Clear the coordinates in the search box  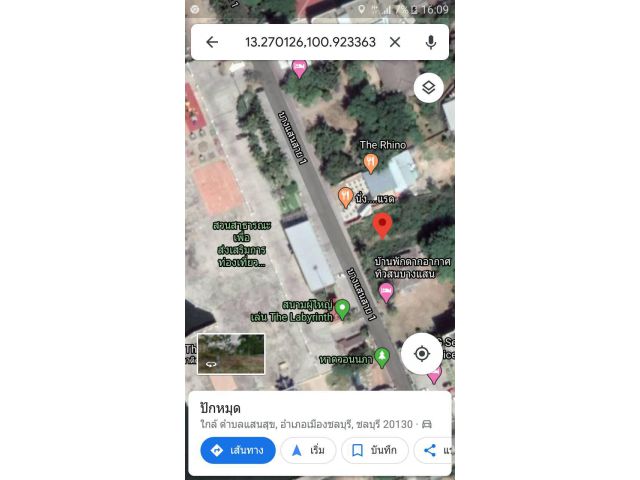395,42
